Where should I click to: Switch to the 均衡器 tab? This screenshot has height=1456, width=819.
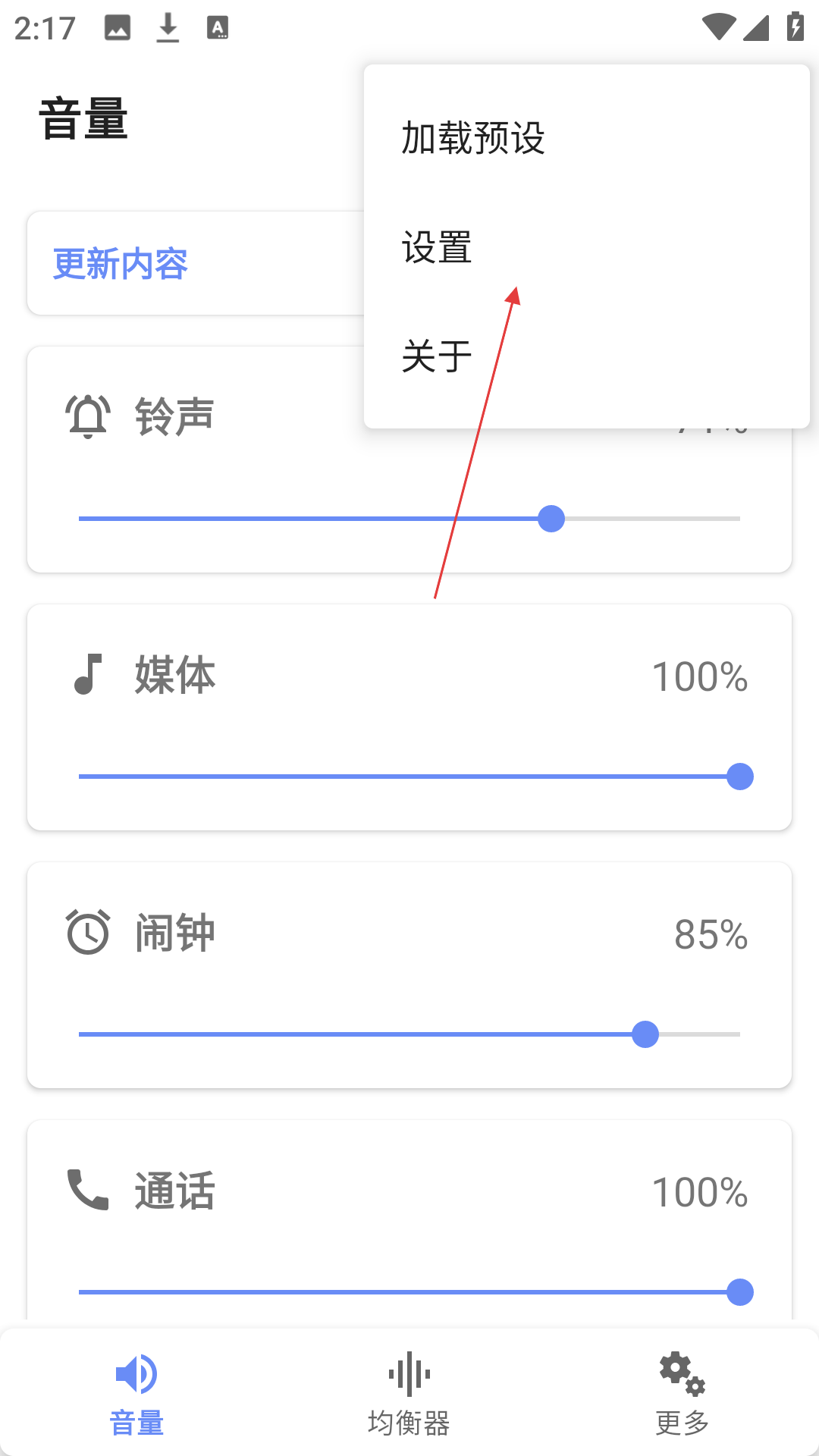(409, 1394)
